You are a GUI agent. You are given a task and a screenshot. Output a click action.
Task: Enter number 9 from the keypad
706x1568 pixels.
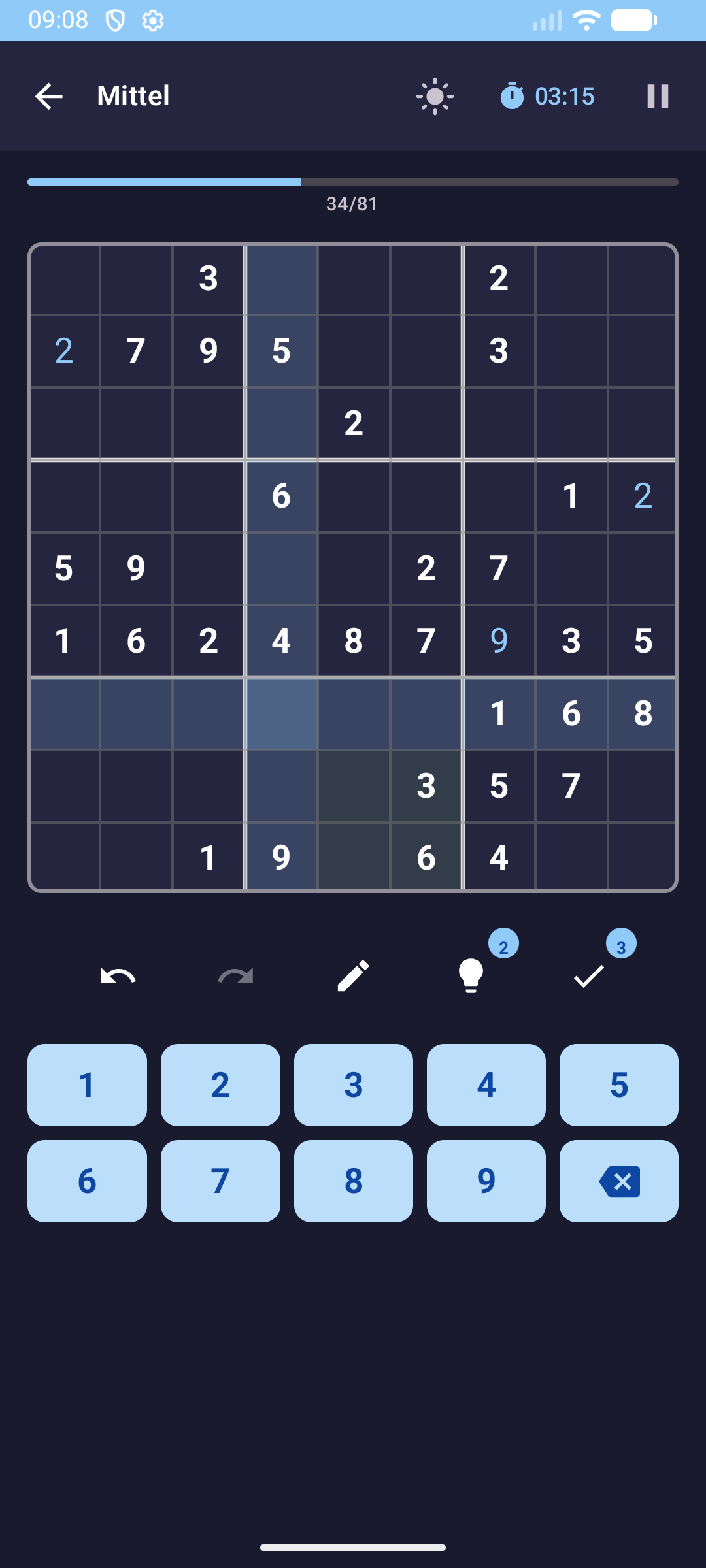point(486,1181)
